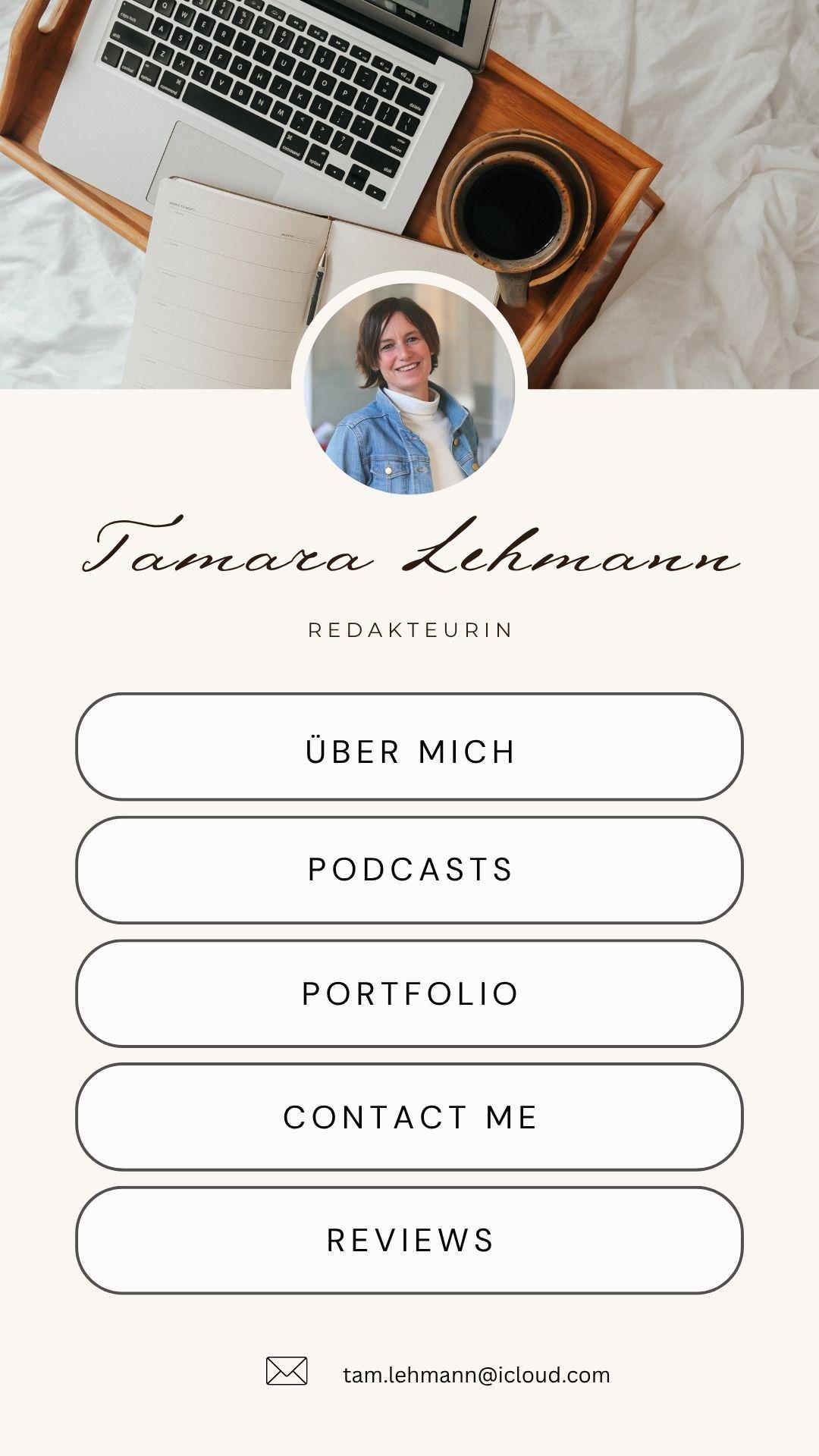
Task: Open Reviews
Action: click(409, 1241)
